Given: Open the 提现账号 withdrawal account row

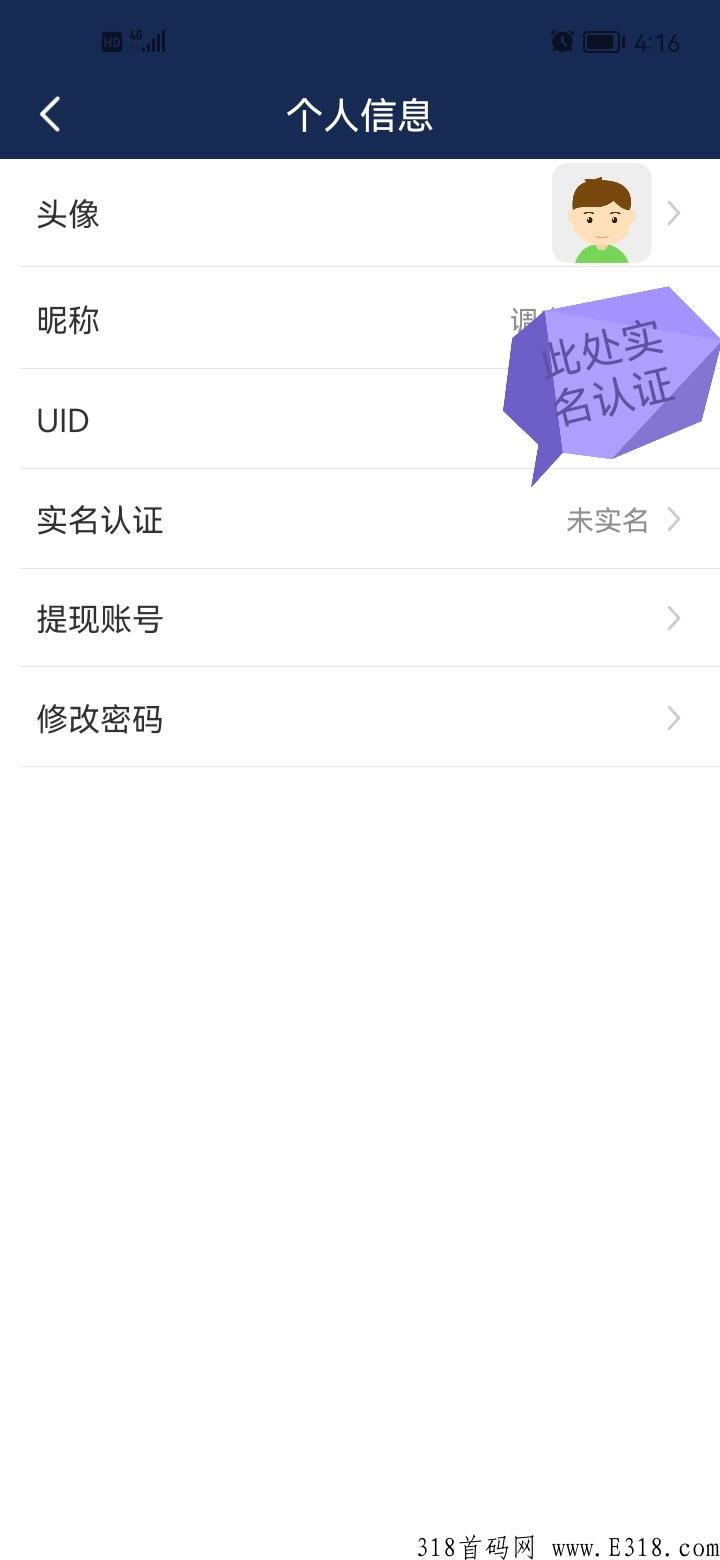Looking at the screenshot, I should coord(360,619).
